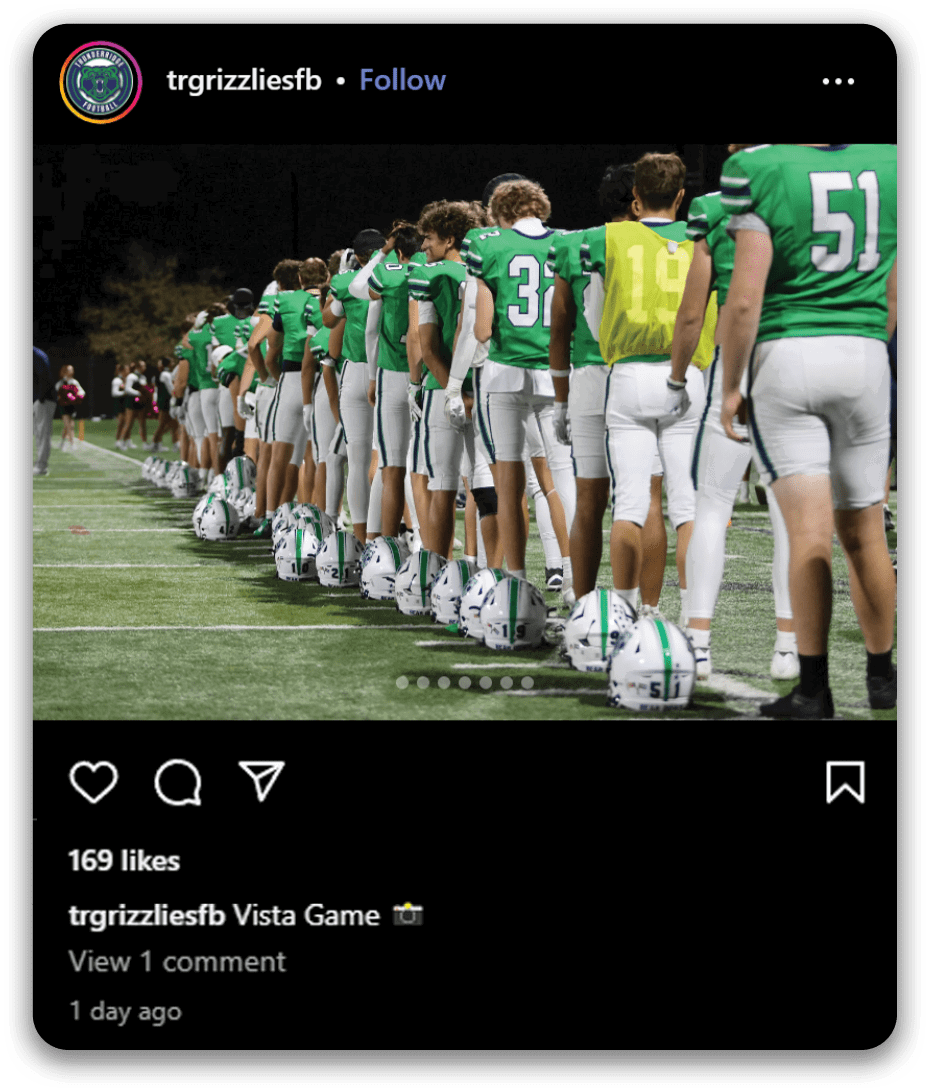Viewport: 930px width, 1092px height.
Task: Open the trgrizzliesfb username in header
Action: [x=244, y=81]
